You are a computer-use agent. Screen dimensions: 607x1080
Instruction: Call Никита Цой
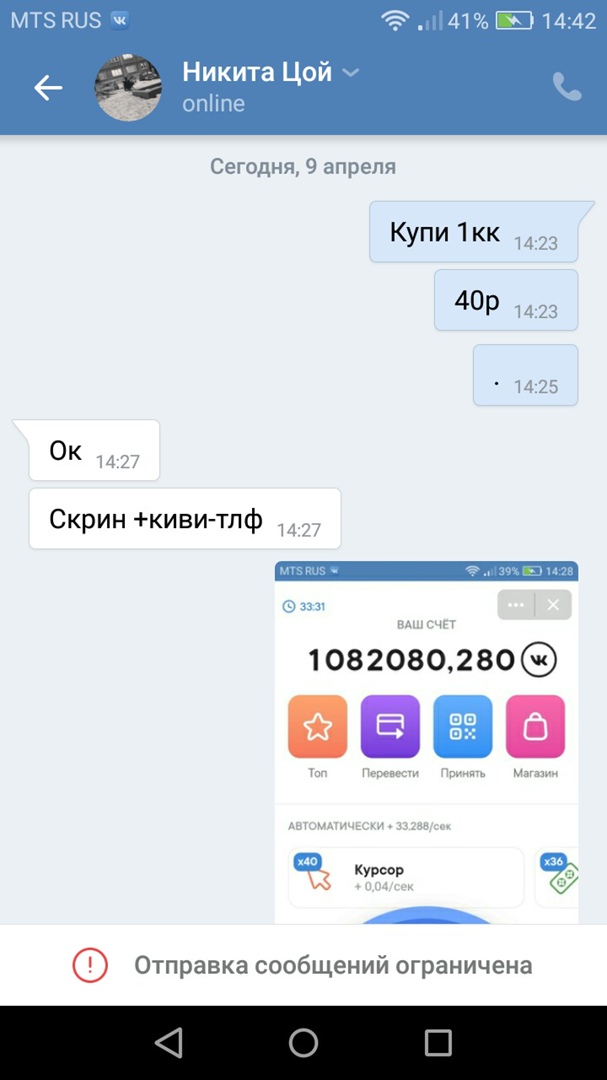pos(566,88)
